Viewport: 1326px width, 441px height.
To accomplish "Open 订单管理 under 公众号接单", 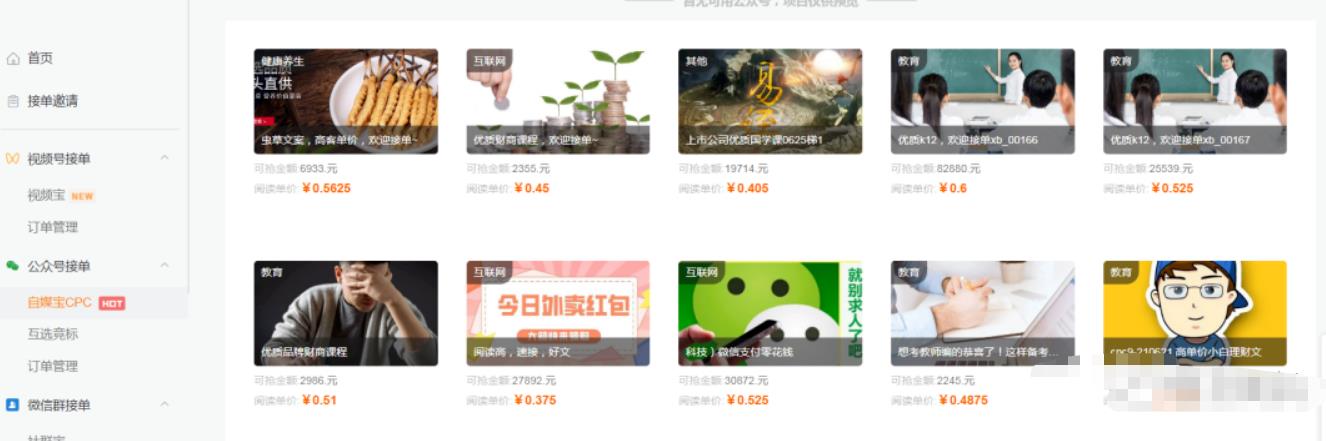I will [x=52, y=366].
